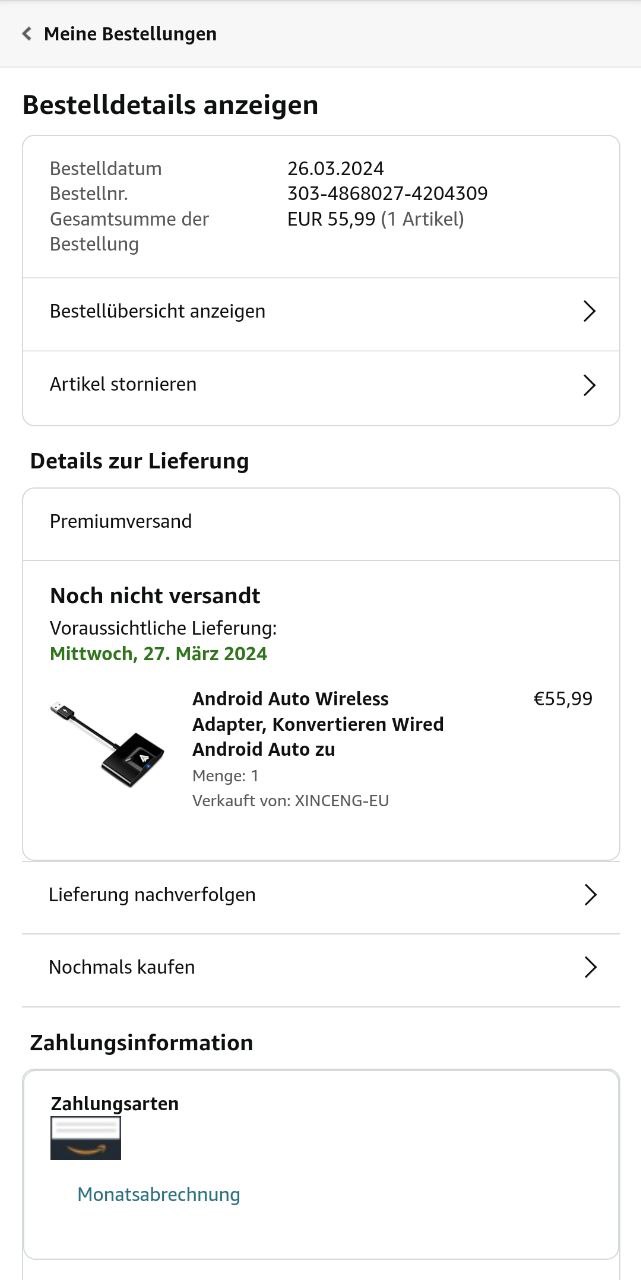Open the Android Auto Wireless Adapter item
Viewport: 641px width, 1280px height.
pyautogui.click(x=317, y=724)
